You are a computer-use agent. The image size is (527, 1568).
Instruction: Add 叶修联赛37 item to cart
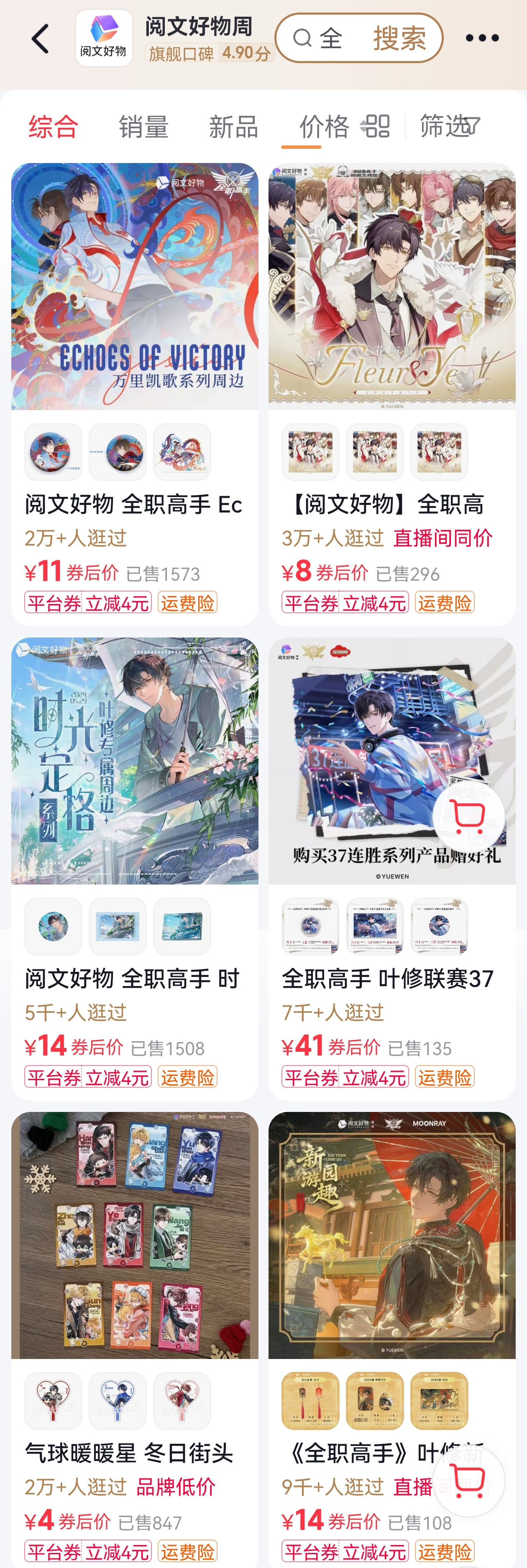point(468,816)
